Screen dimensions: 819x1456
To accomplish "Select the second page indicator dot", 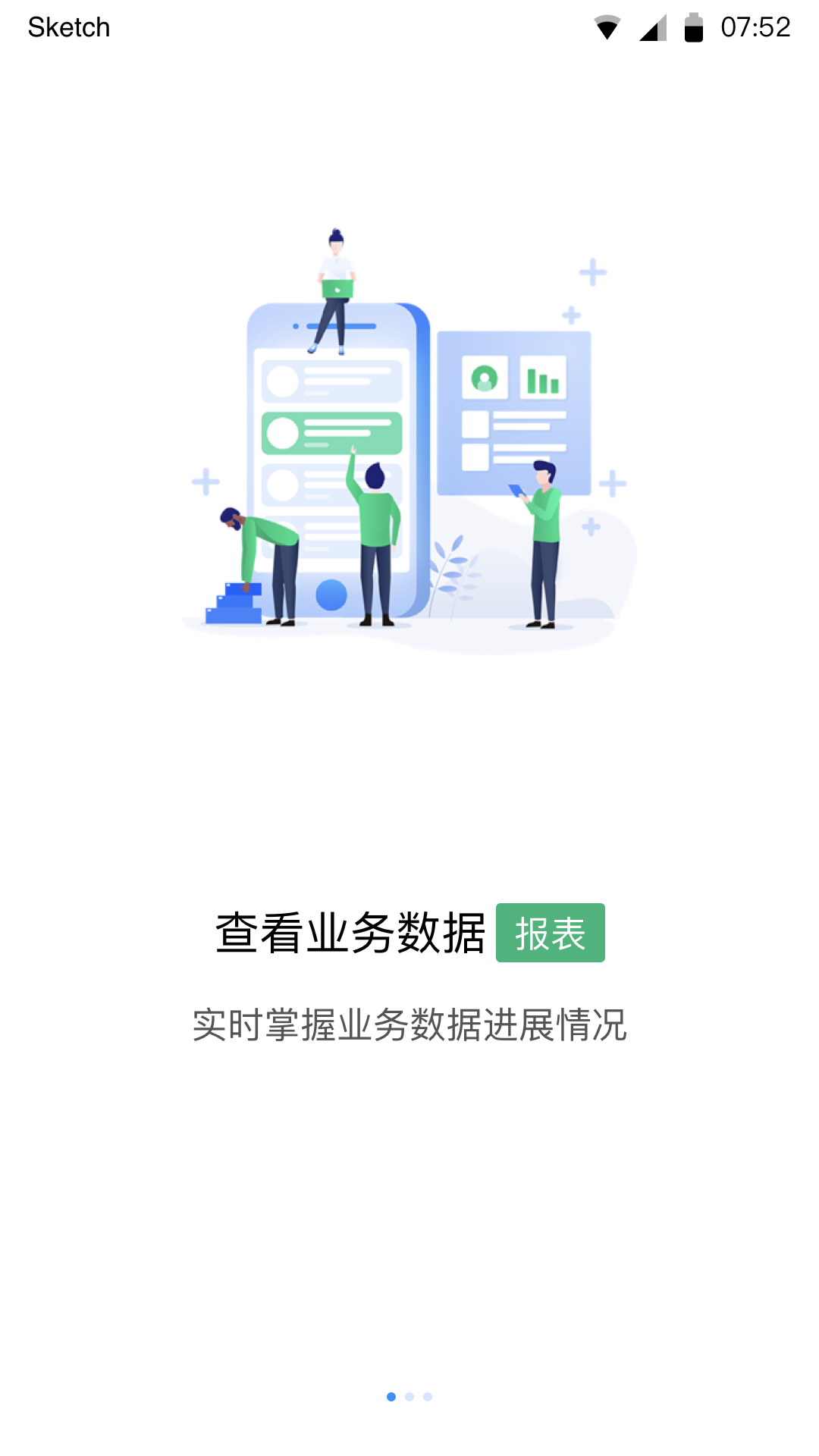I will [409, 1397].
